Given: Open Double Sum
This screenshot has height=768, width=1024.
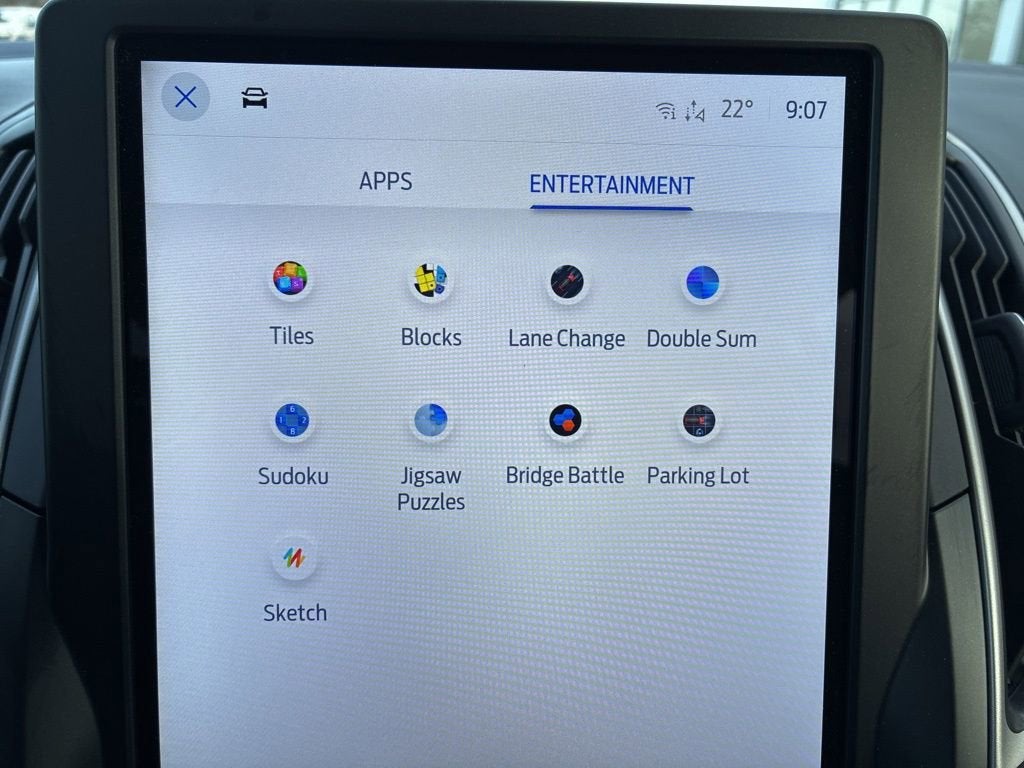Looking at the screenshot, I should point(702,284).
